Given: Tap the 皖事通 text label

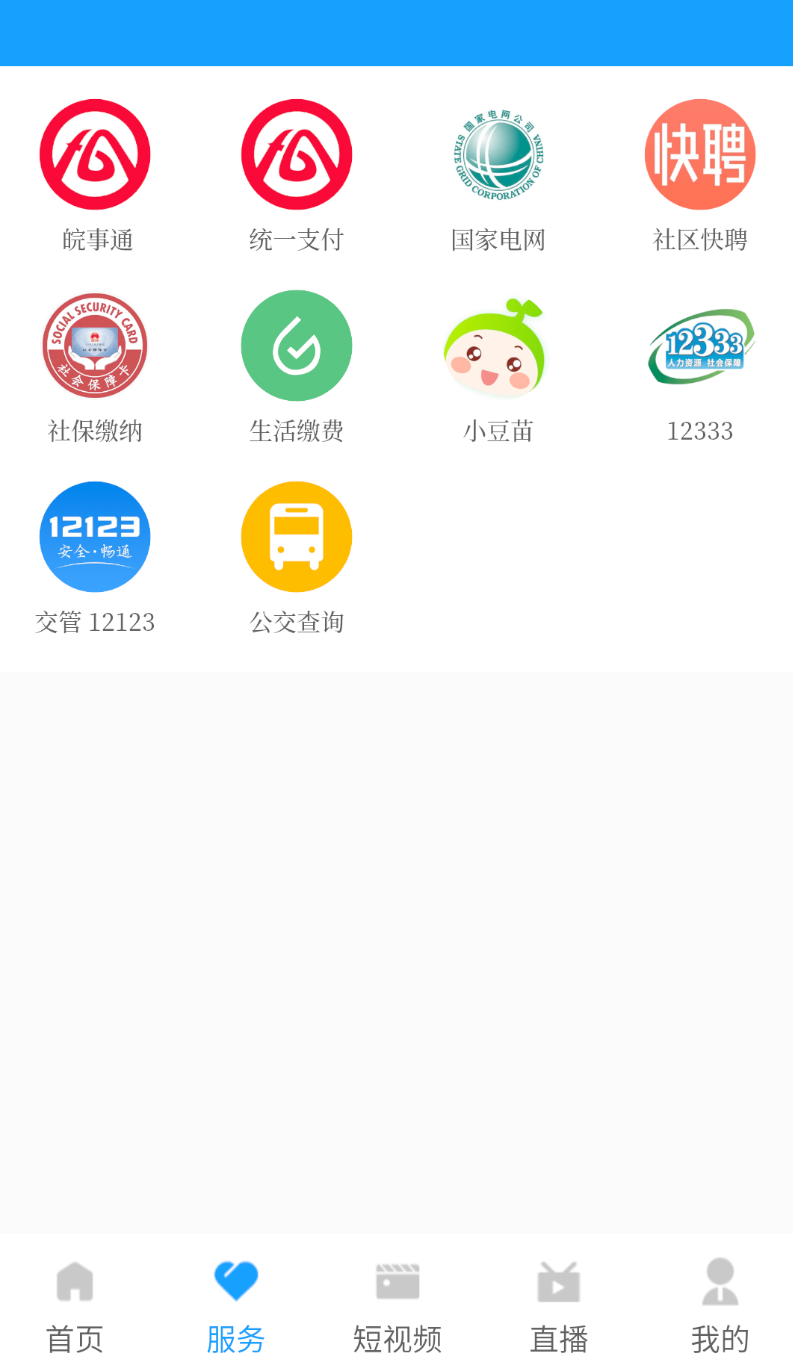Looking at the screenshot, I should (95, 240).
